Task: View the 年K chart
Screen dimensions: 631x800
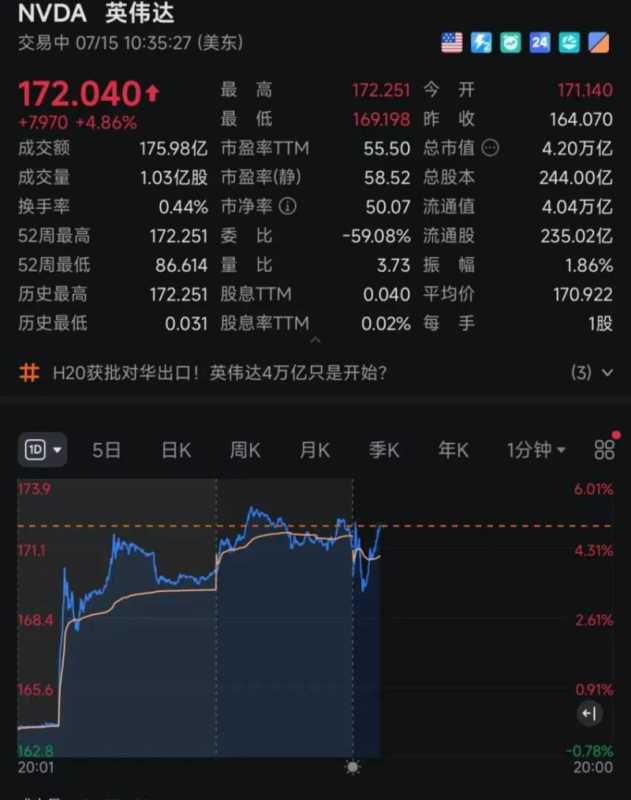Action: (x=453, y=450)
